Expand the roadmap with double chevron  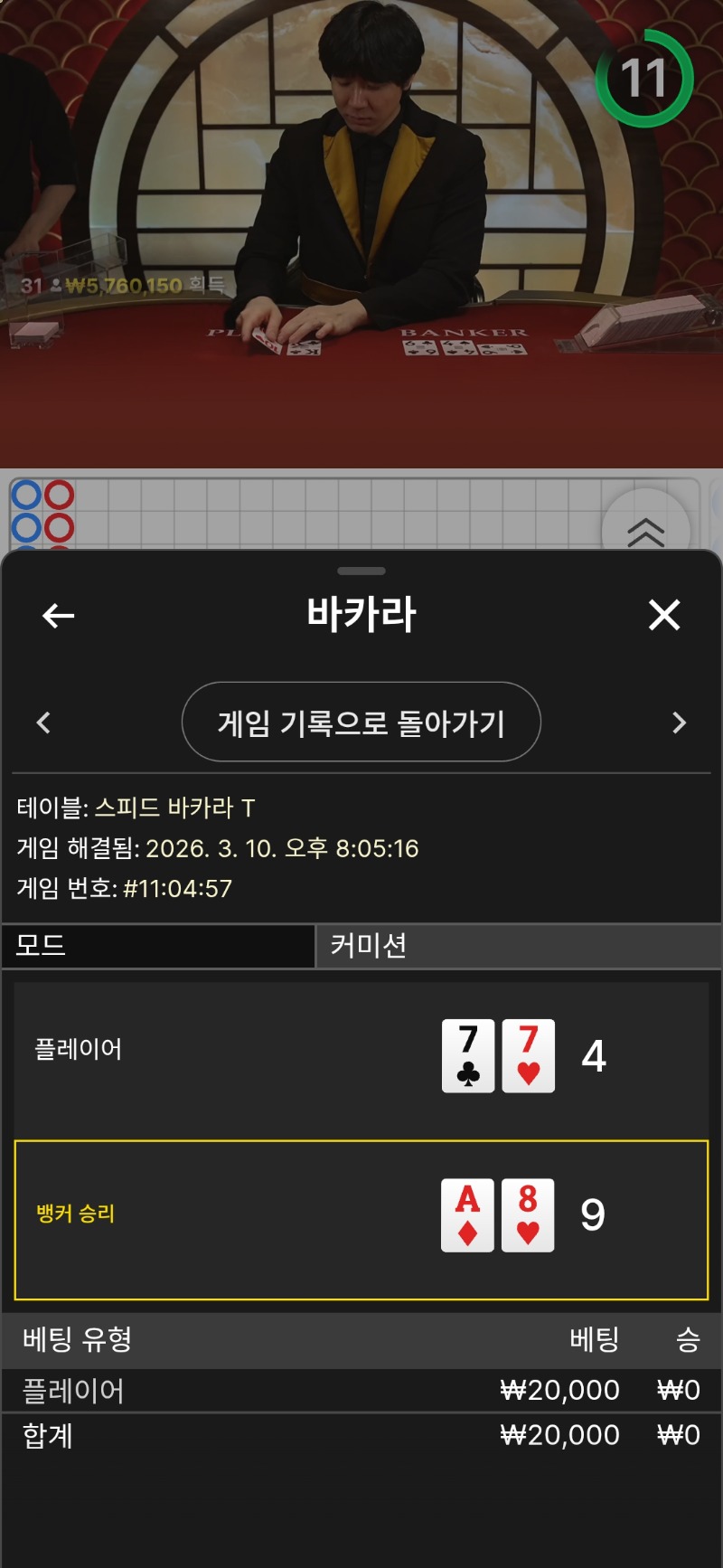click(x=646, y=531)
